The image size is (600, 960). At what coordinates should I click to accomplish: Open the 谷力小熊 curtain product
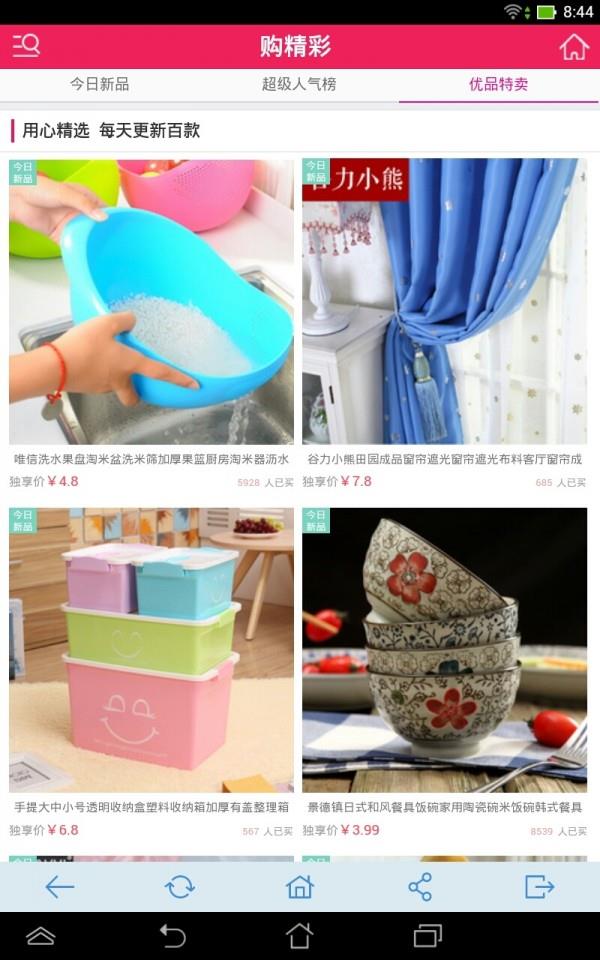445,301
